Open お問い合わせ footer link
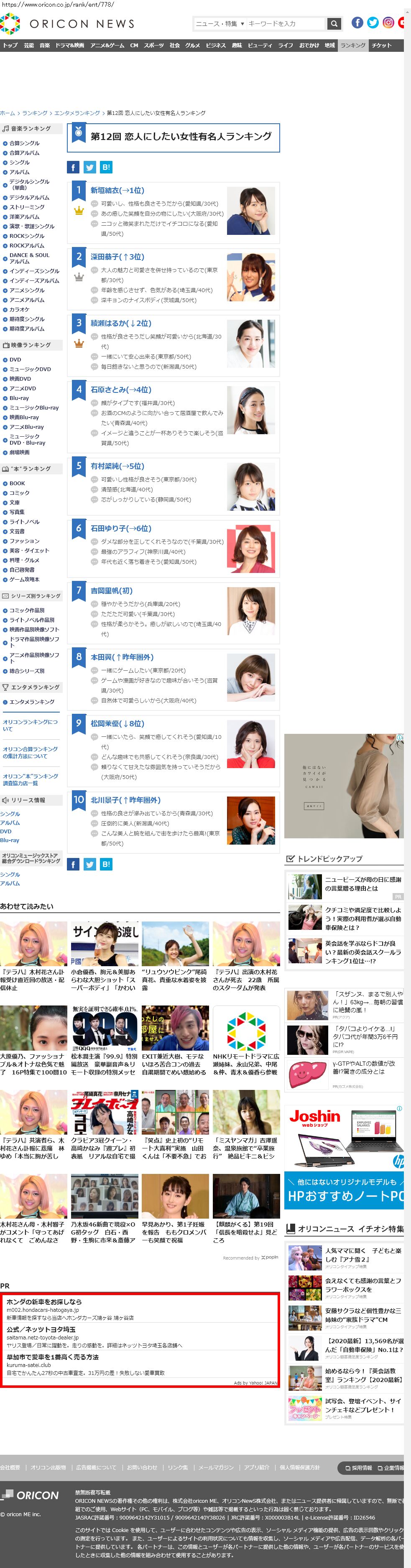The width and height of the screenshot is (411, 1568). [142, 1468]
